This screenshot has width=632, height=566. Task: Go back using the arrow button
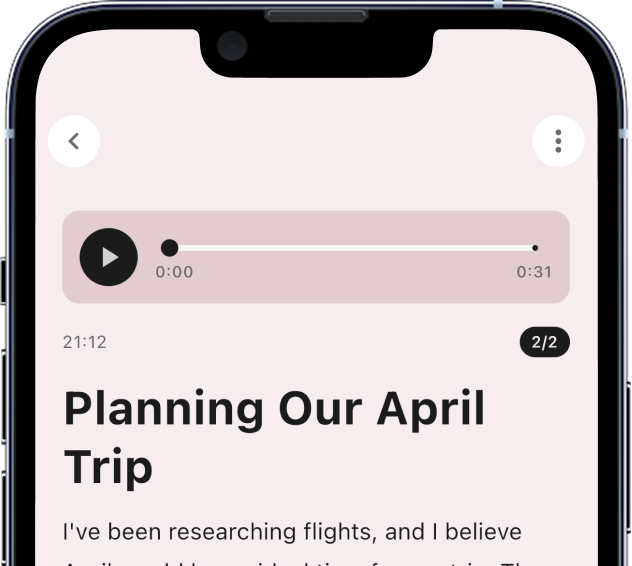click(74, 141)
